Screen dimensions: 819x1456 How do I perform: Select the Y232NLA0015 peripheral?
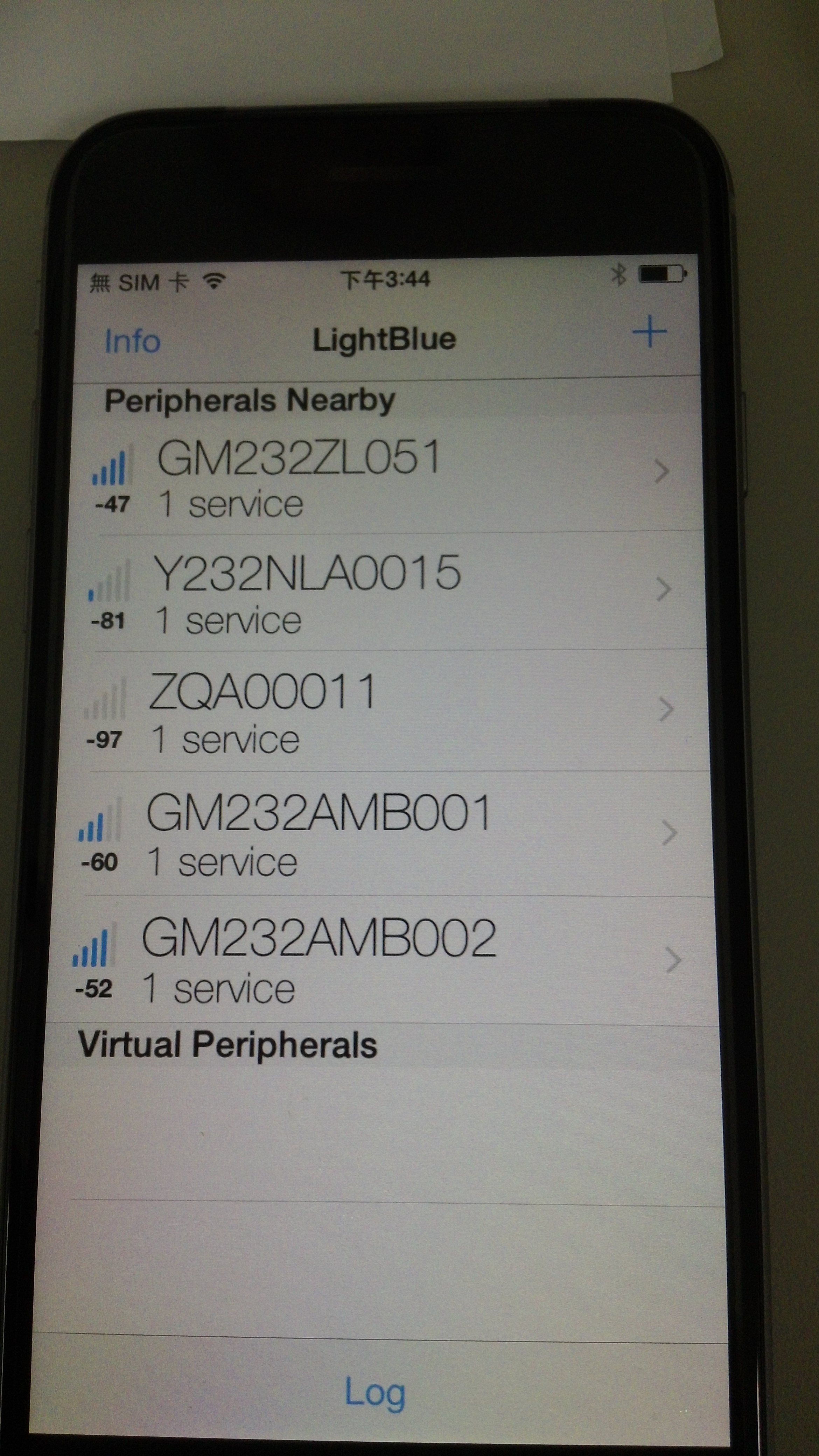click(384, 594)
